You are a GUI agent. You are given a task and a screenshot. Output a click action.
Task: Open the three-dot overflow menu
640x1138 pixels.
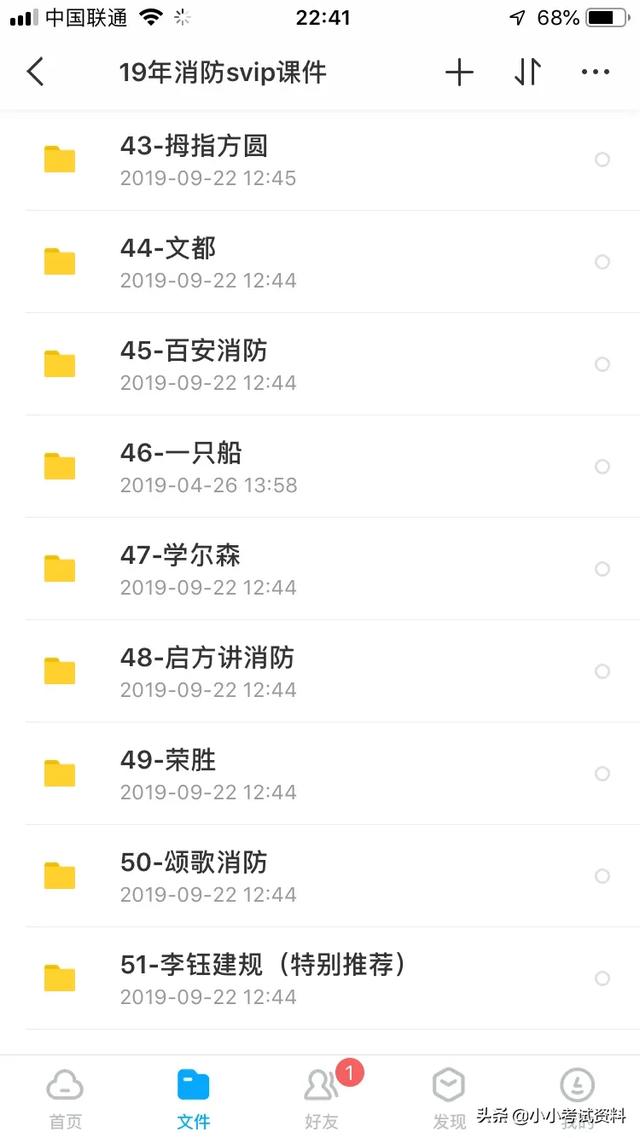(595, 72)
